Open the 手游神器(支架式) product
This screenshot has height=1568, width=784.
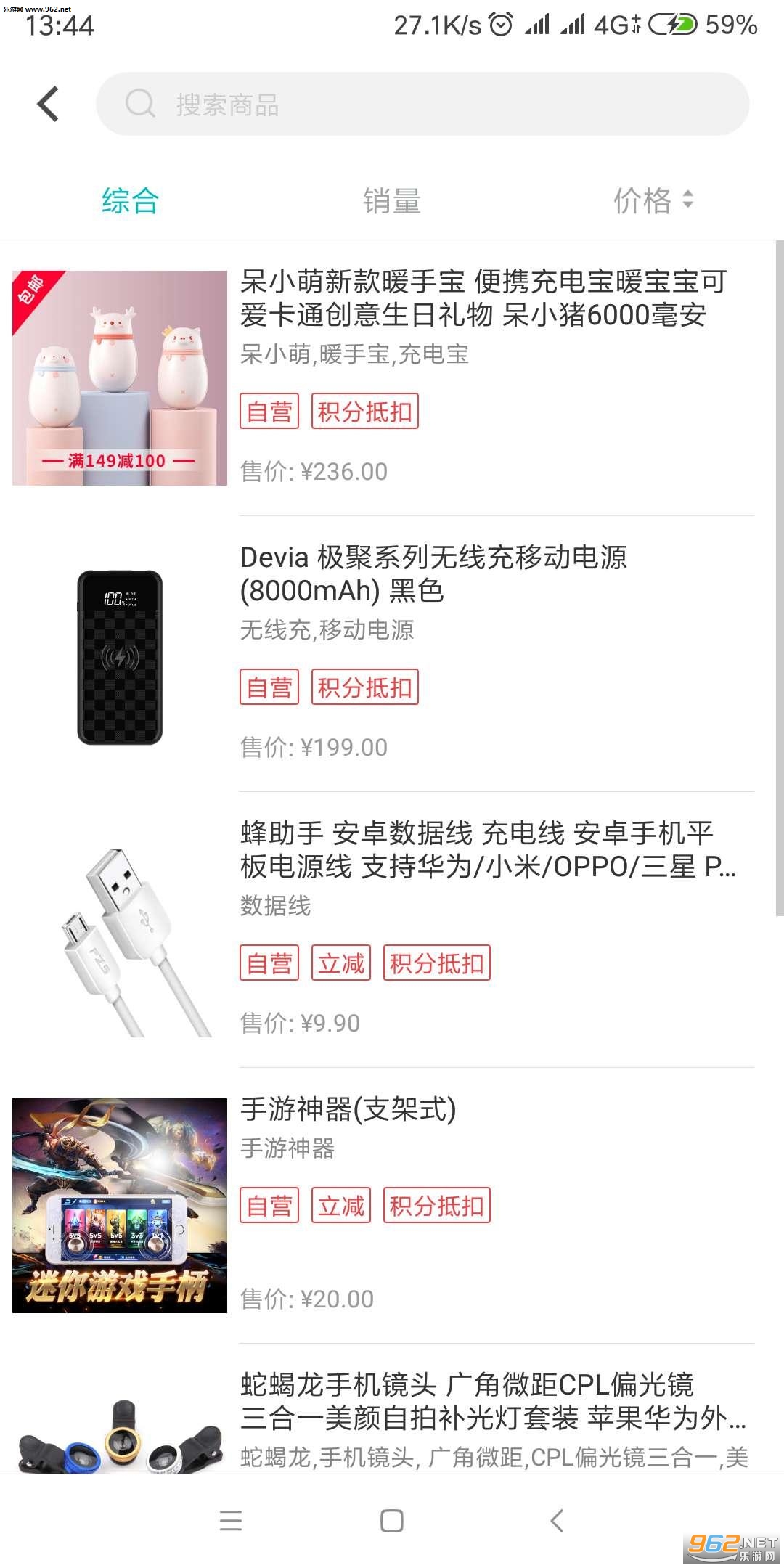(x=348, y=1109)
